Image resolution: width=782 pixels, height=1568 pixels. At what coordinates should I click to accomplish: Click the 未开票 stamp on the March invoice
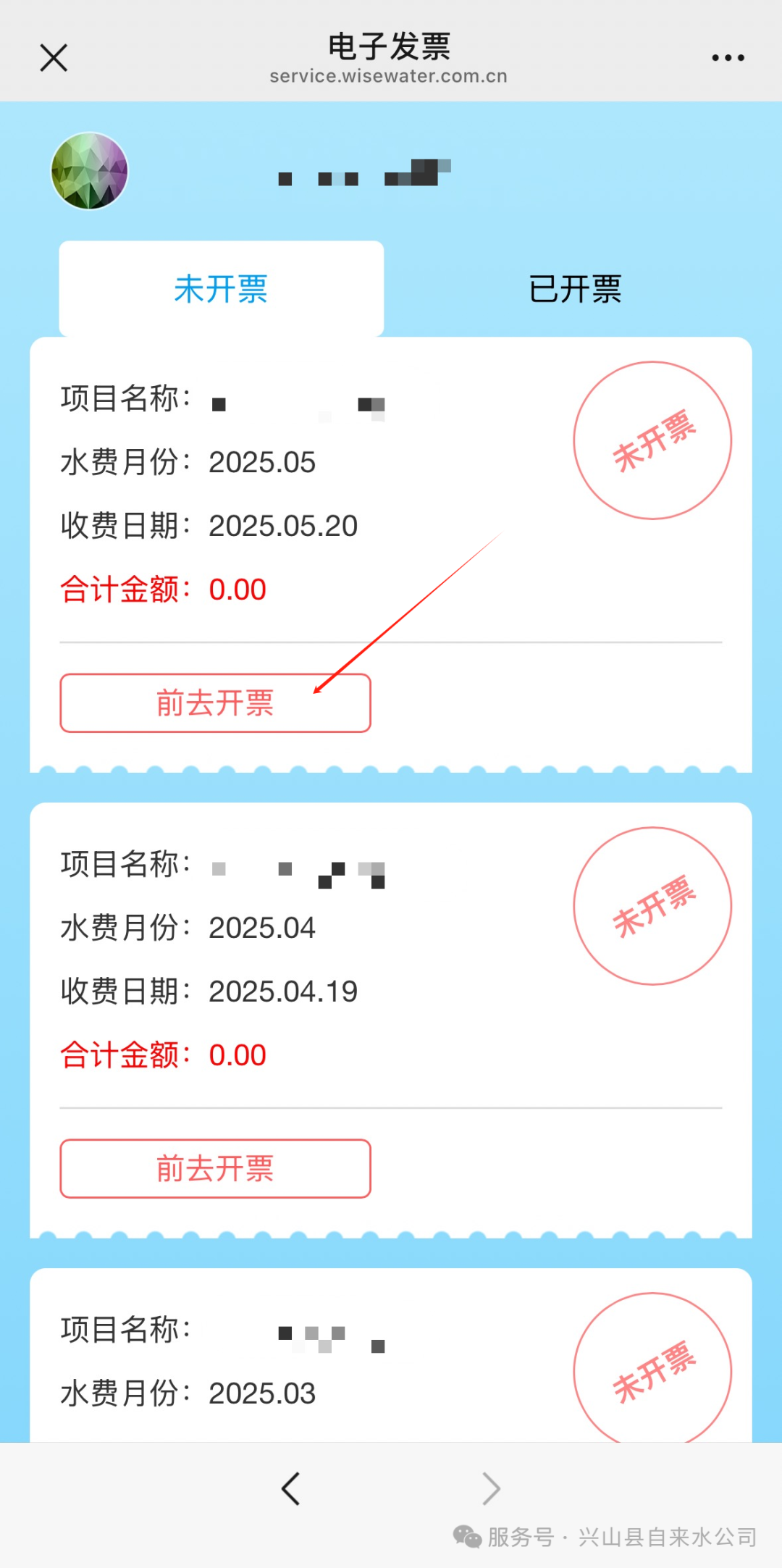pyautogui.click(x=654, y=1369)
